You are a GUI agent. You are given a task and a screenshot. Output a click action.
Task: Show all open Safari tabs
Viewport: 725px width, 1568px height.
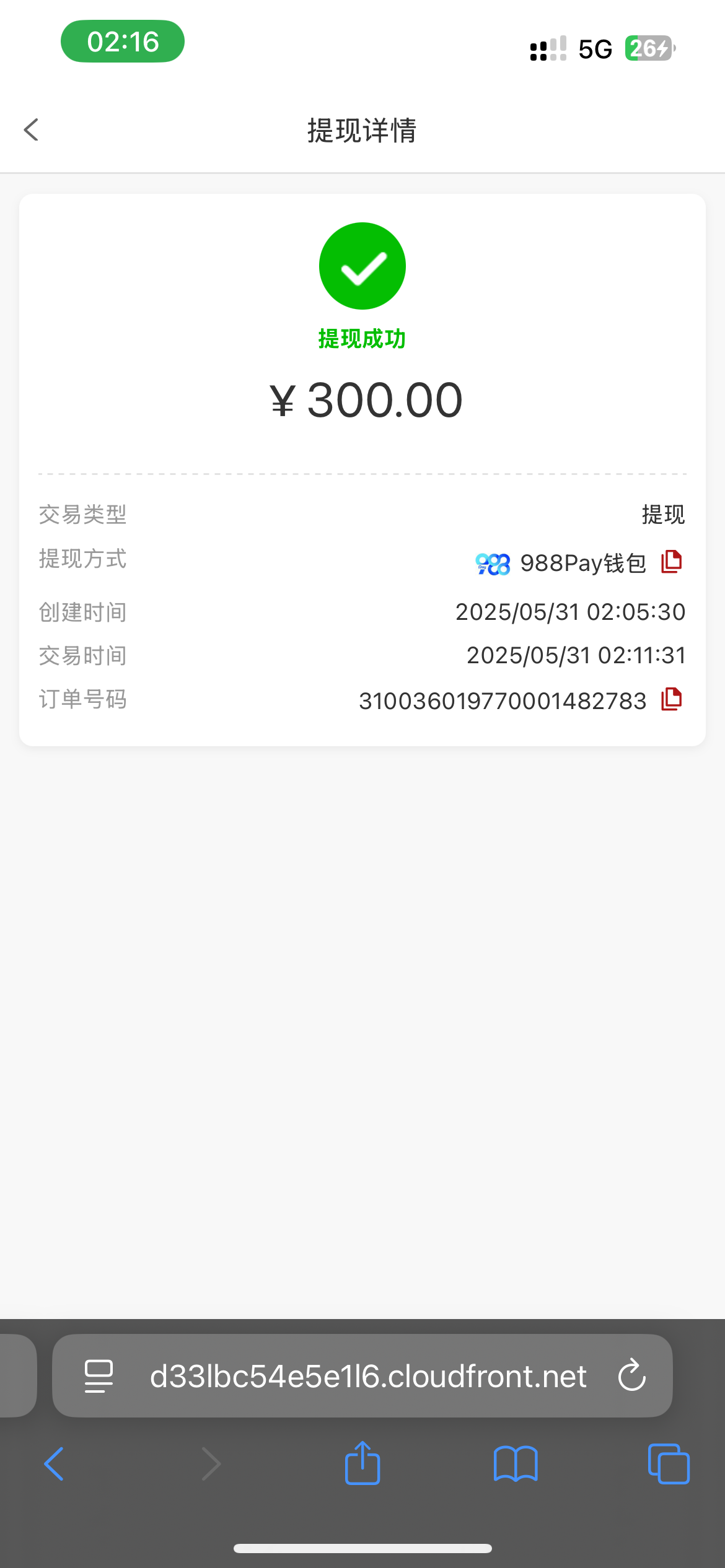(668, 1464)
